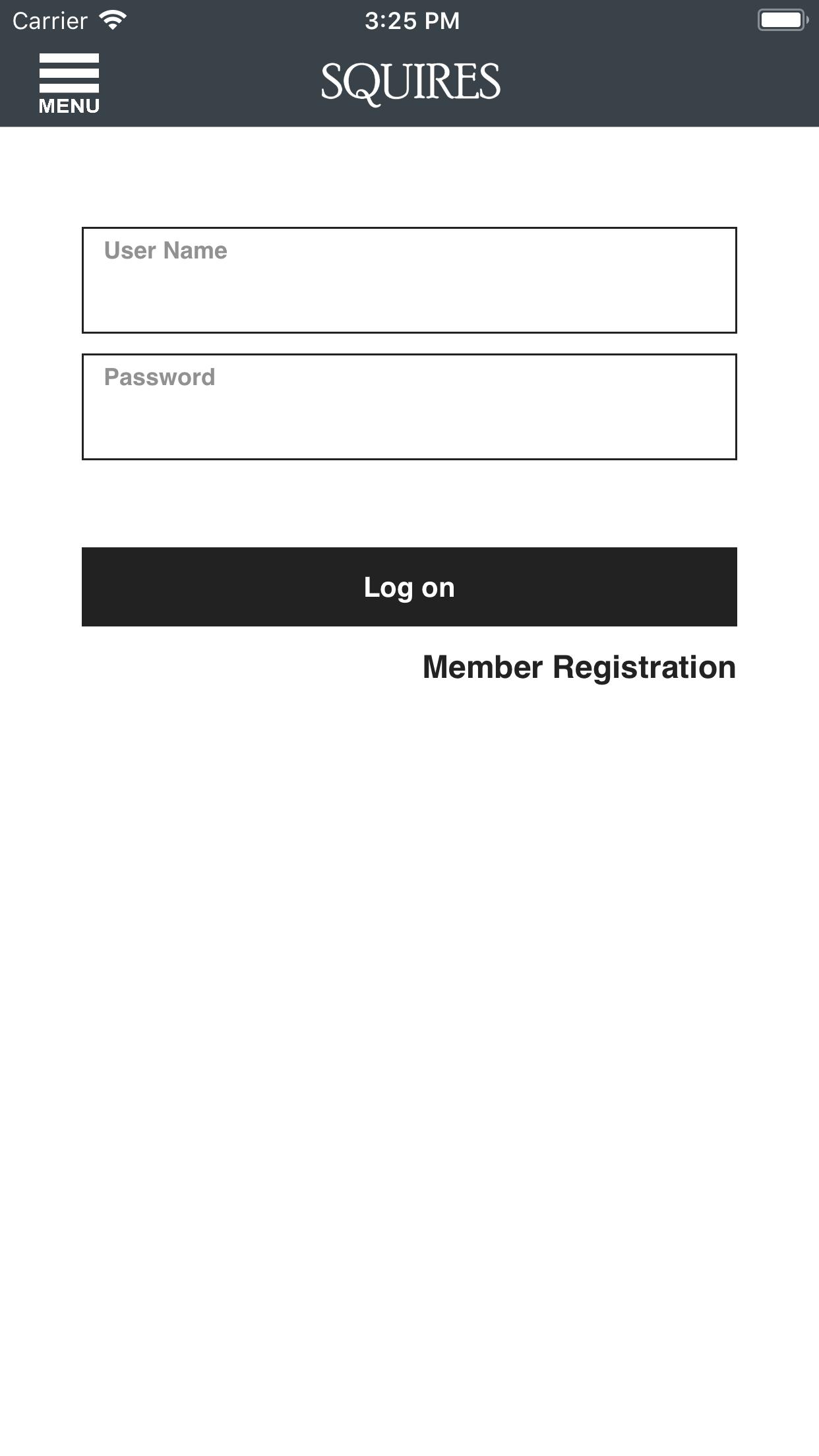The height and width of the screenshot is (1456, 819).
Task: Focus the User Name field
Action: 409,280
